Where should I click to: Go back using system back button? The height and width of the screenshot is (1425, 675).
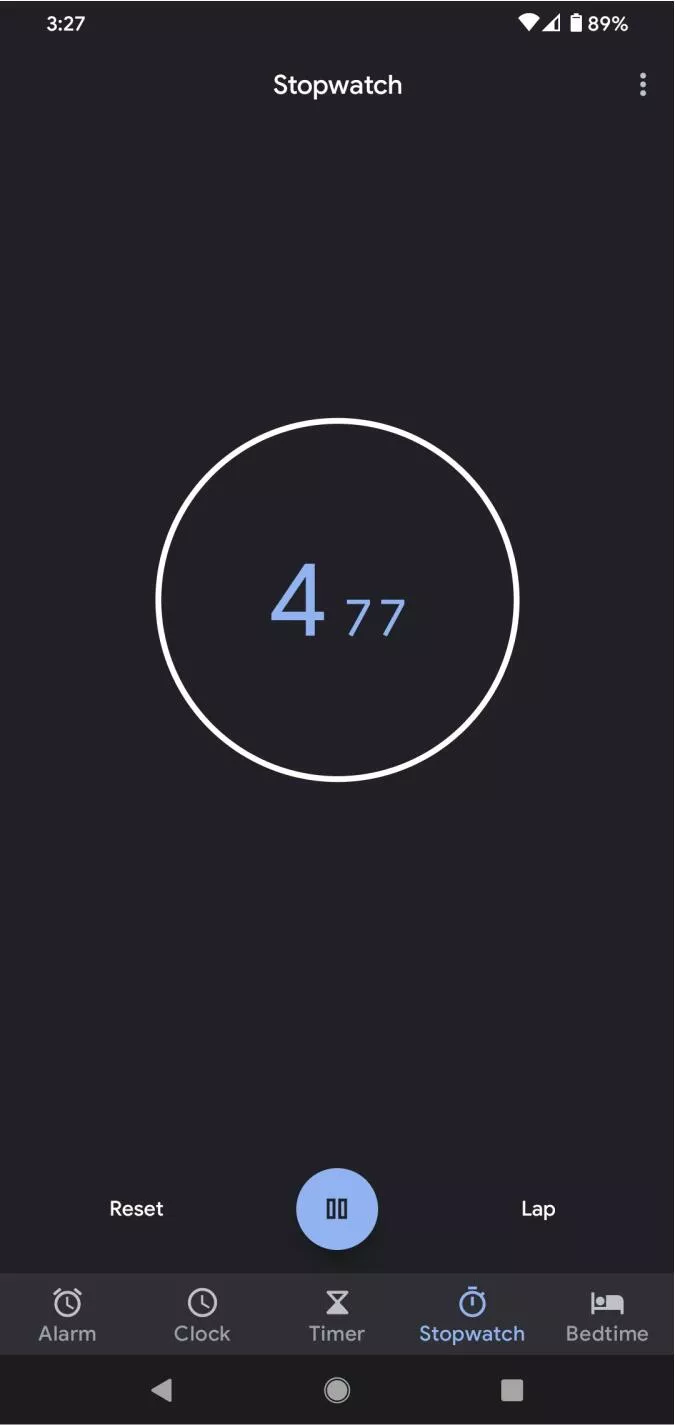click(161, 1389)
